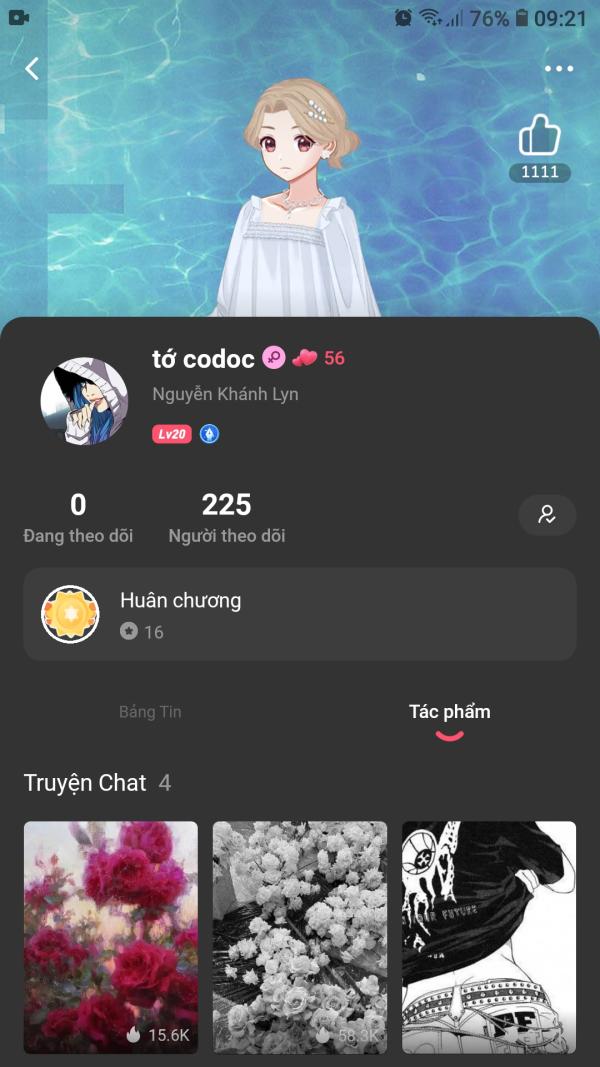Go back using the top-left arrow

pyautogui.click(x=32, y=68)
